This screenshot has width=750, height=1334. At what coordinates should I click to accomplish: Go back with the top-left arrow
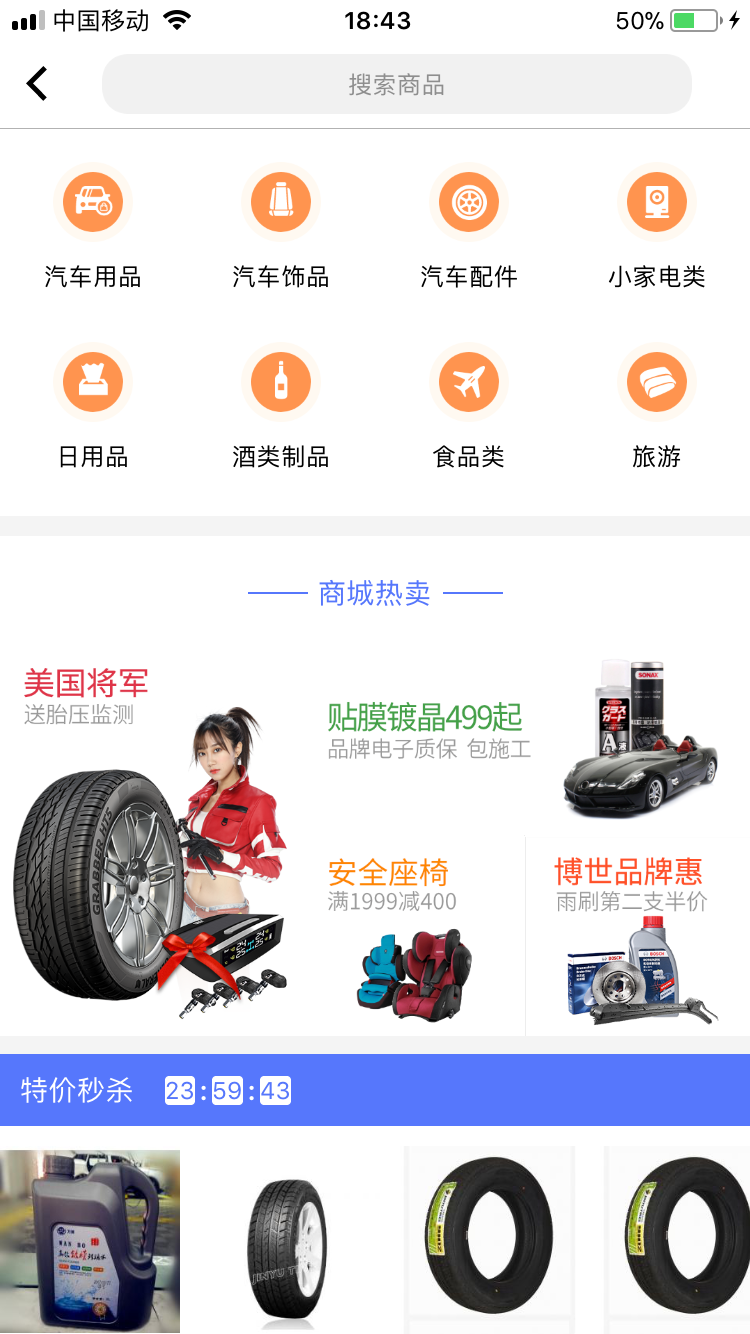[x=37, y=84]
